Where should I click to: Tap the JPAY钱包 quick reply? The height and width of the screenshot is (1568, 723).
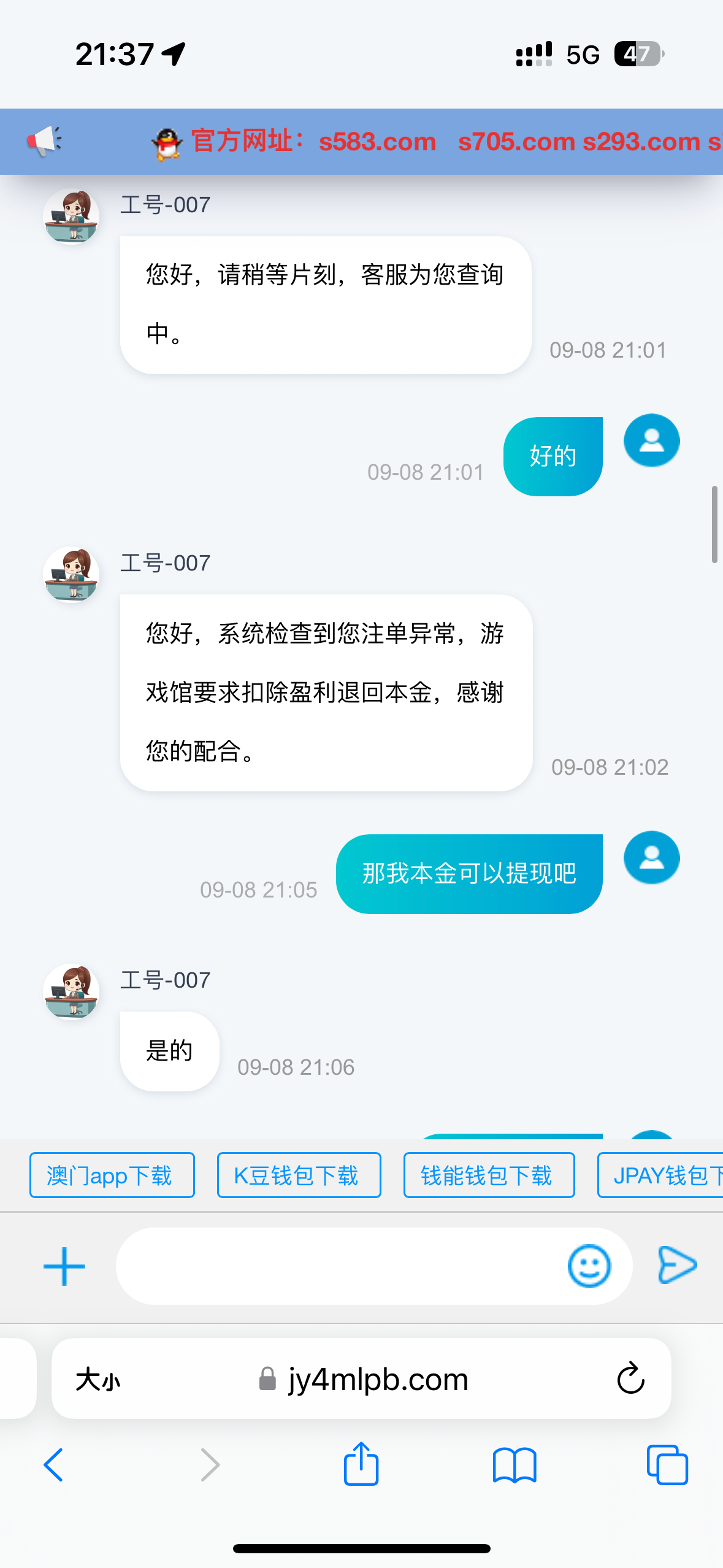(x=668, y=1175)
